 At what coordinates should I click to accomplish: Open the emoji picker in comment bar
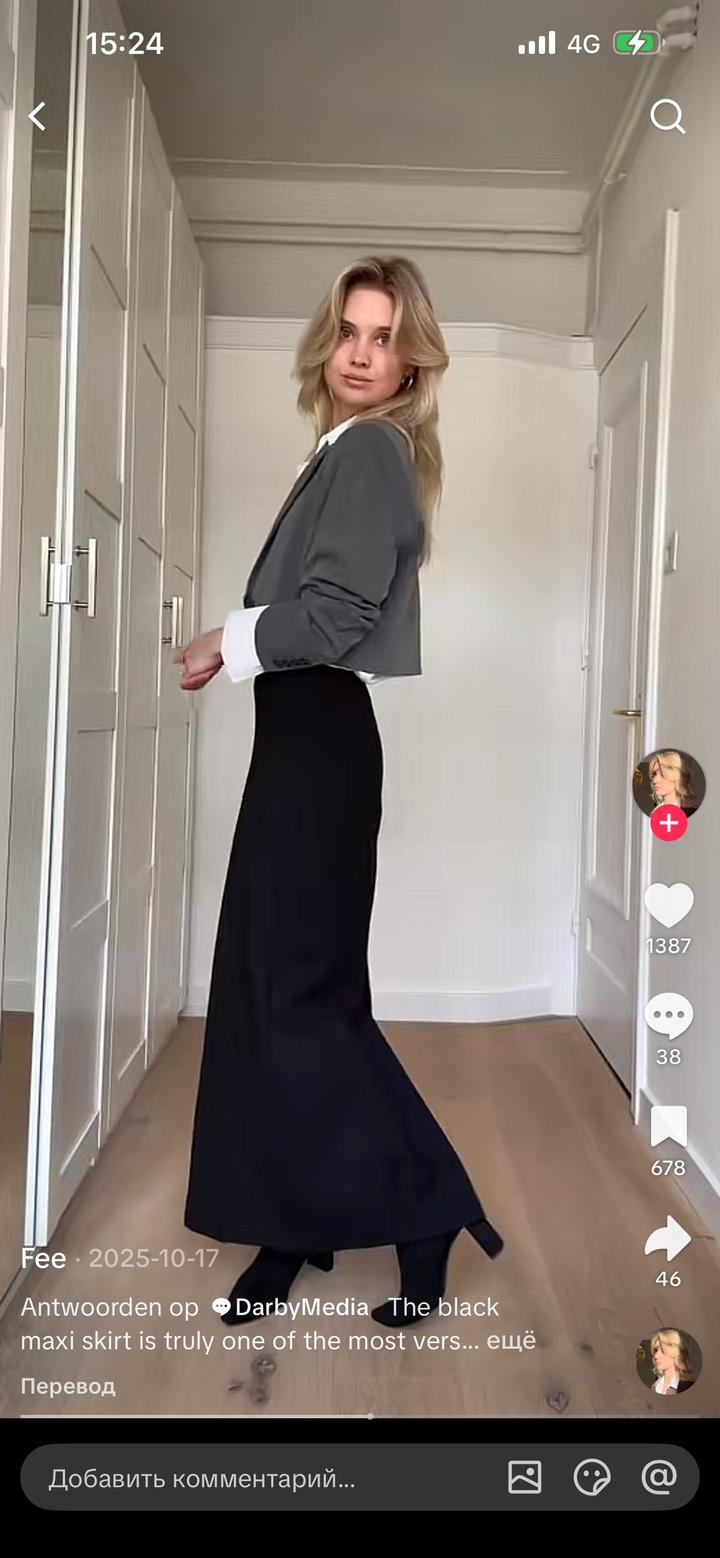coord(592,1478)
